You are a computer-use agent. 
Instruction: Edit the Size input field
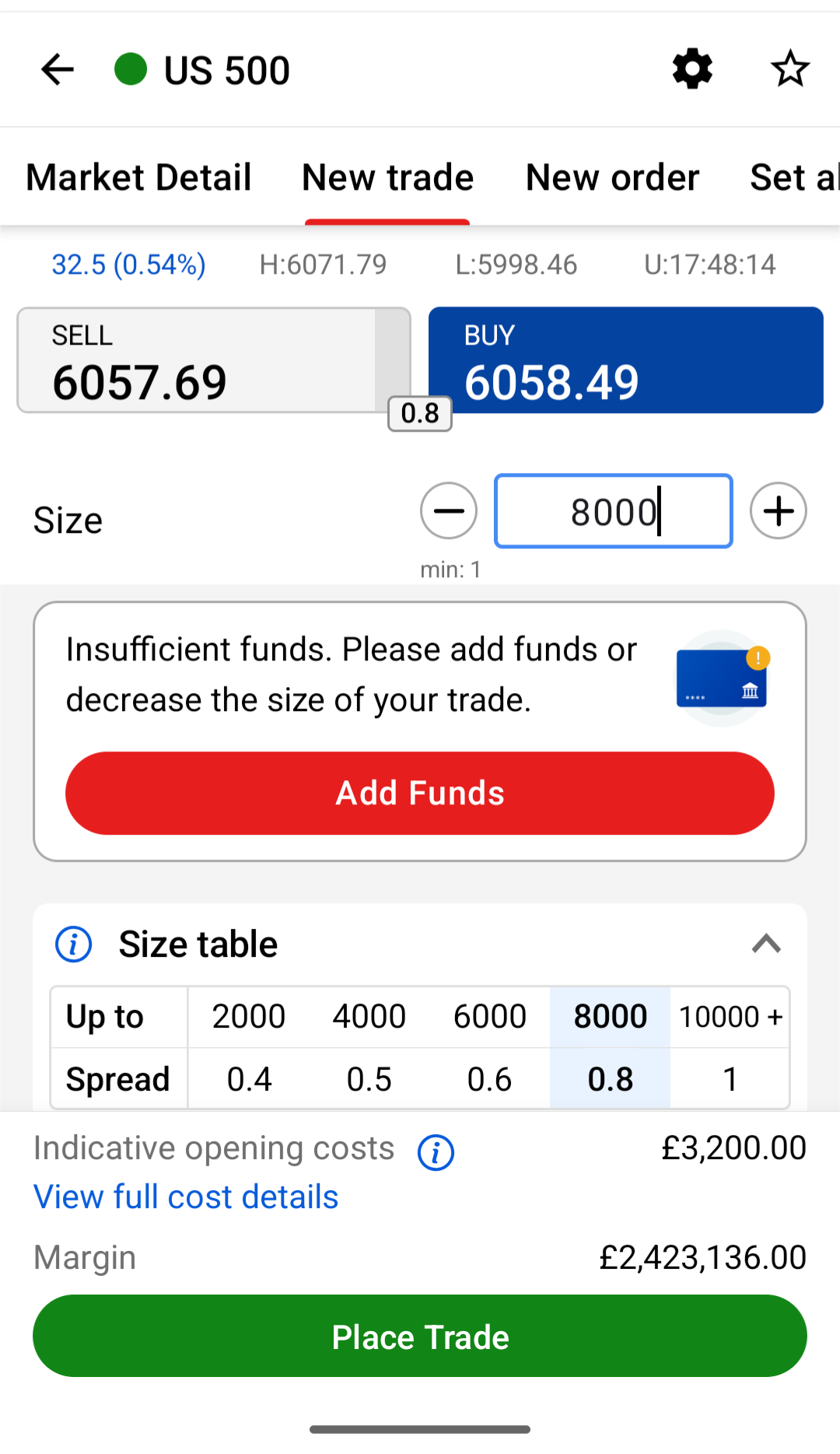[x=613, y=511]
